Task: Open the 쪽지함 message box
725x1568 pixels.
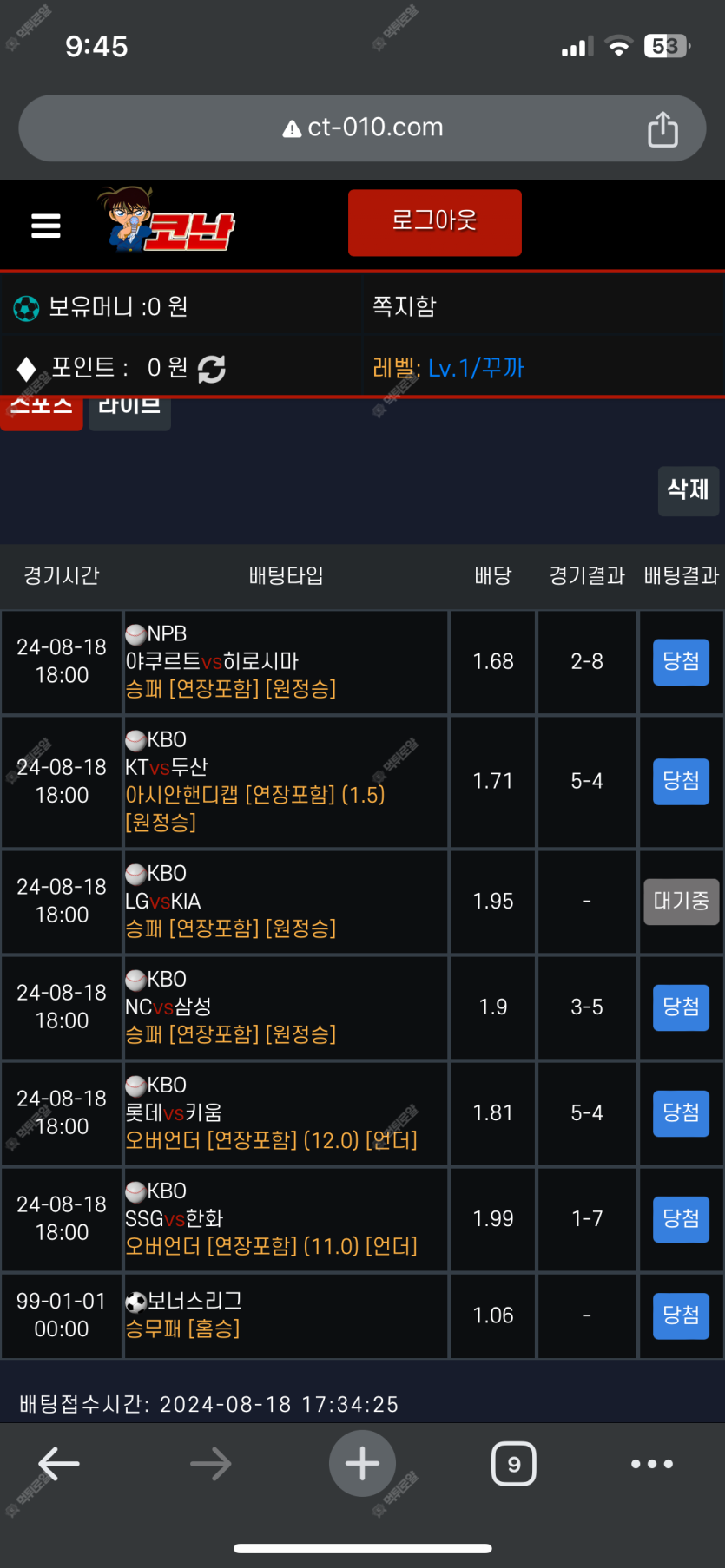Action: [405, 306]
